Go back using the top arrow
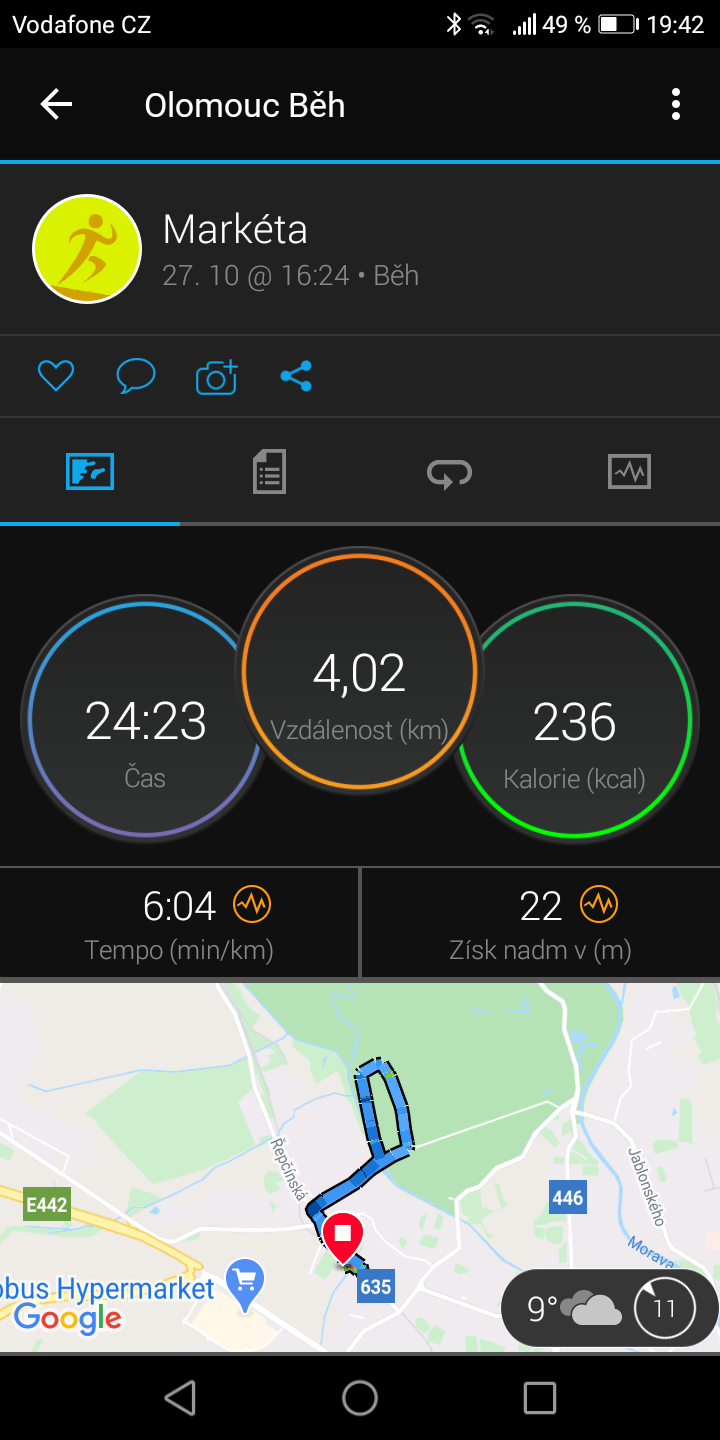Viewport: 720px width, 1440px height. [56, 104]
